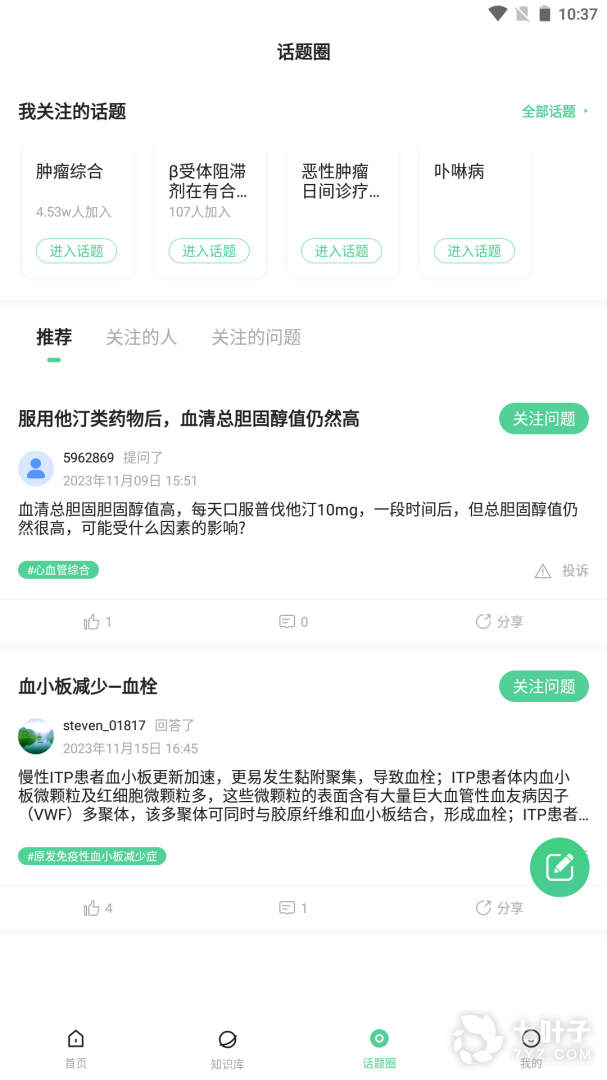The height and width of the screenshot is (1080, 607).
Task: Enter the 恶性肿瘤日间诊疗 topic
Action: [342, 251]
